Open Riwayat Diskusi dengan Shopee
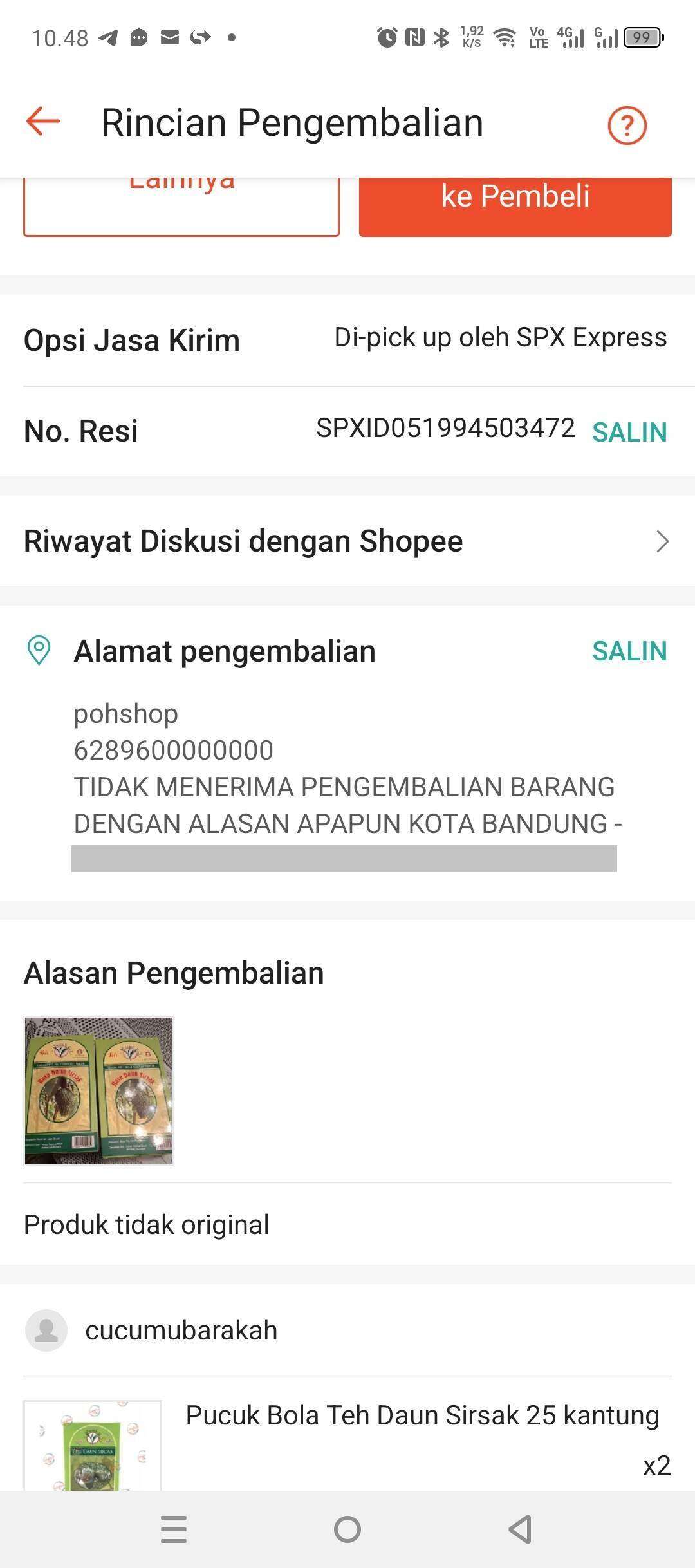Image resolution: width=695 pixels, height=1568 pixels. (x=347, y=541)
